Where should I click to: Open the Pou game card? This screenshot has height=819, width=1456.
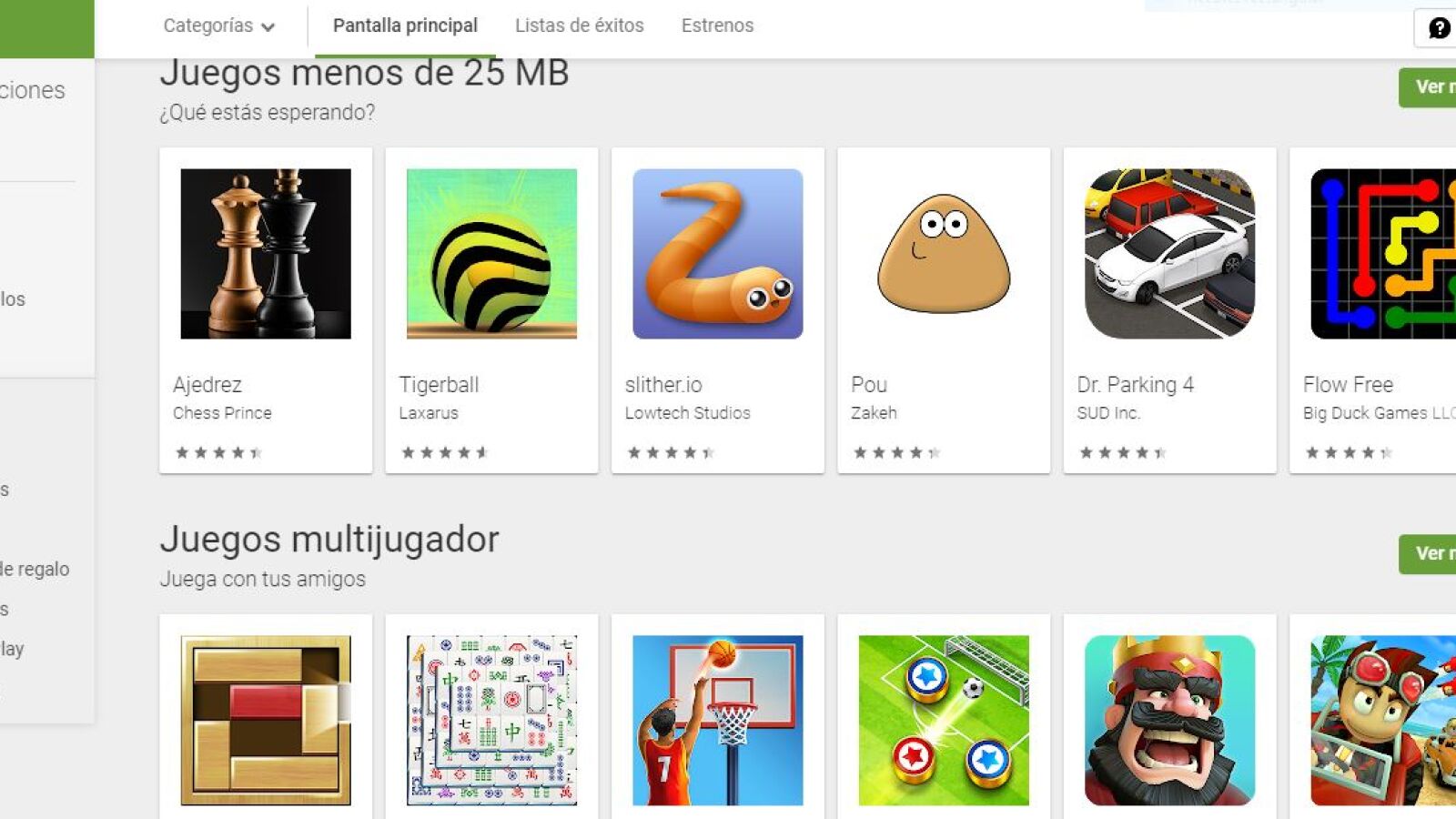pos(944,309)
